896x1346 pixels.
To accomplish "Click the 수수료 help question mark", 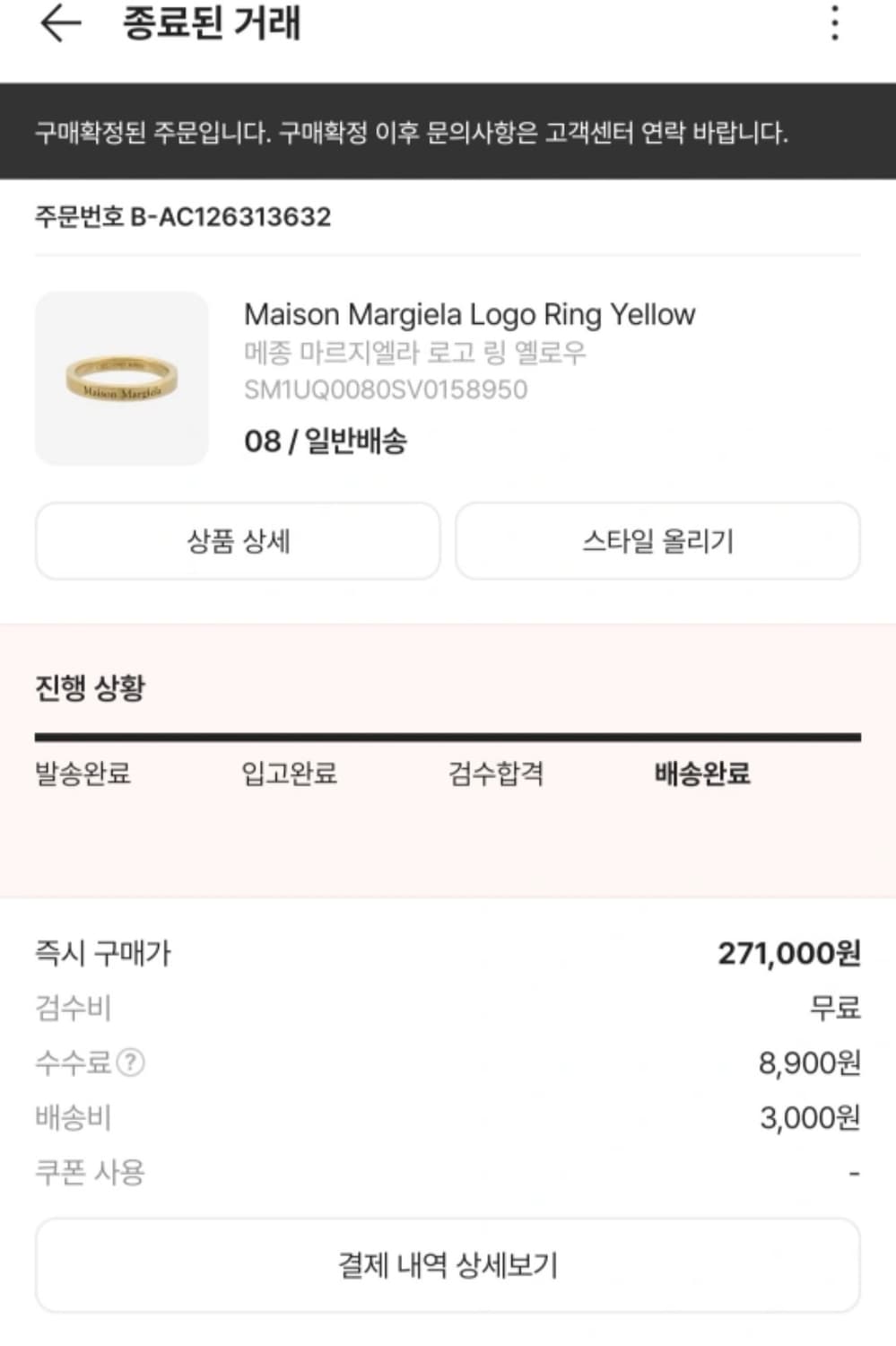I will [x=133, y=1063].
